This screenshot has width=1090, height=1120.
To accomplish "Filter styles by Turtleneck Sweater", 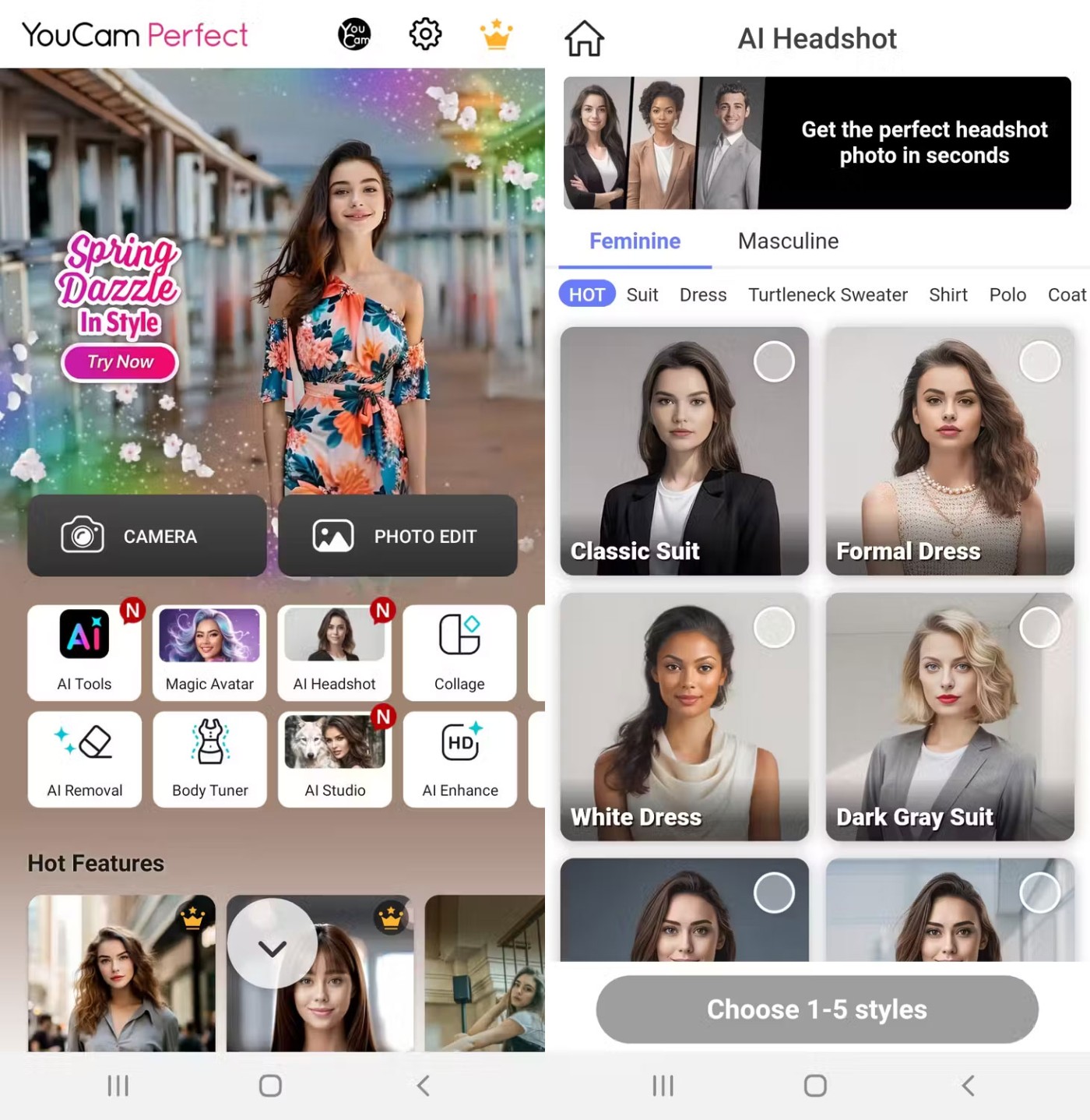I will coord(828,295).
